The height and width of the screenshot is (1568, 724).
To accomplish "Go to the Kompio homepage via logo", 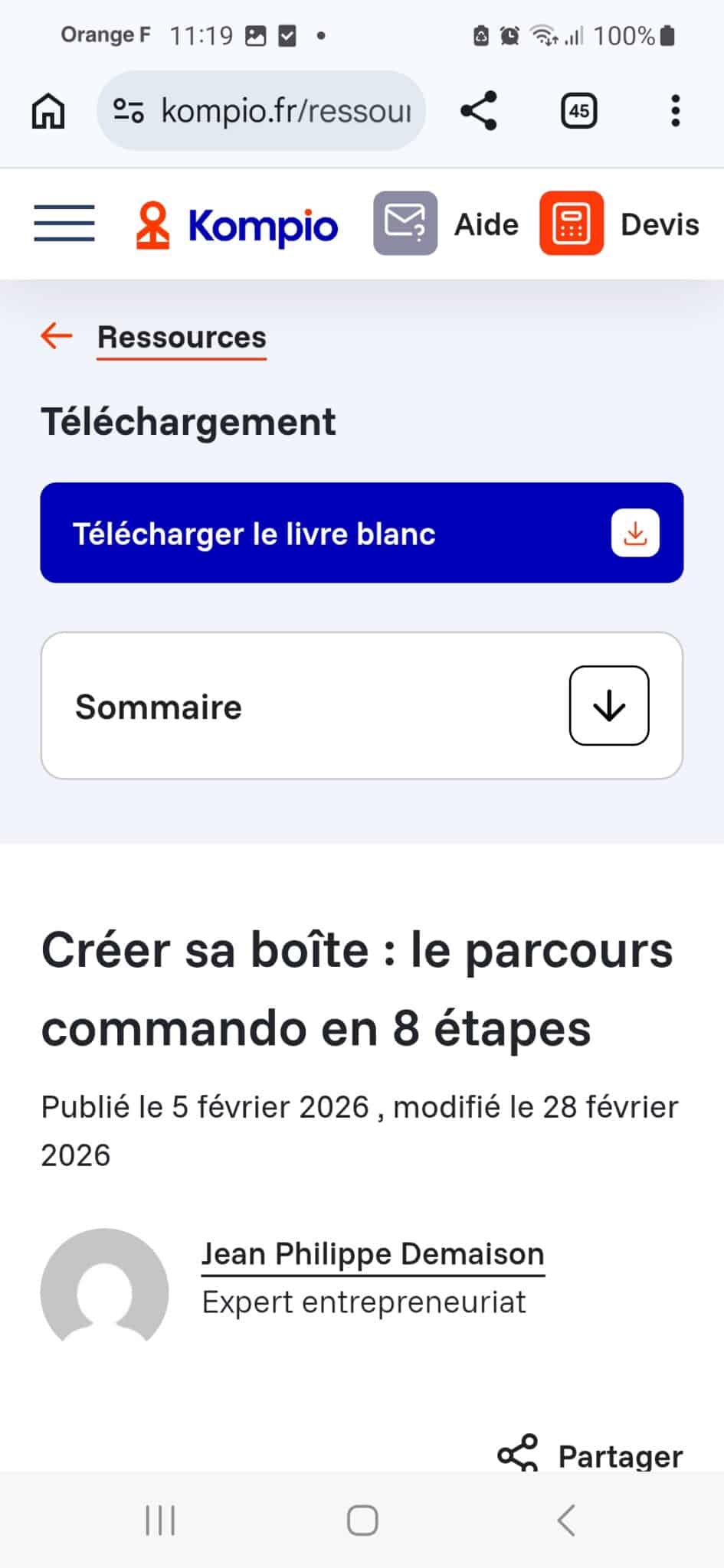I will pos(237,225).
